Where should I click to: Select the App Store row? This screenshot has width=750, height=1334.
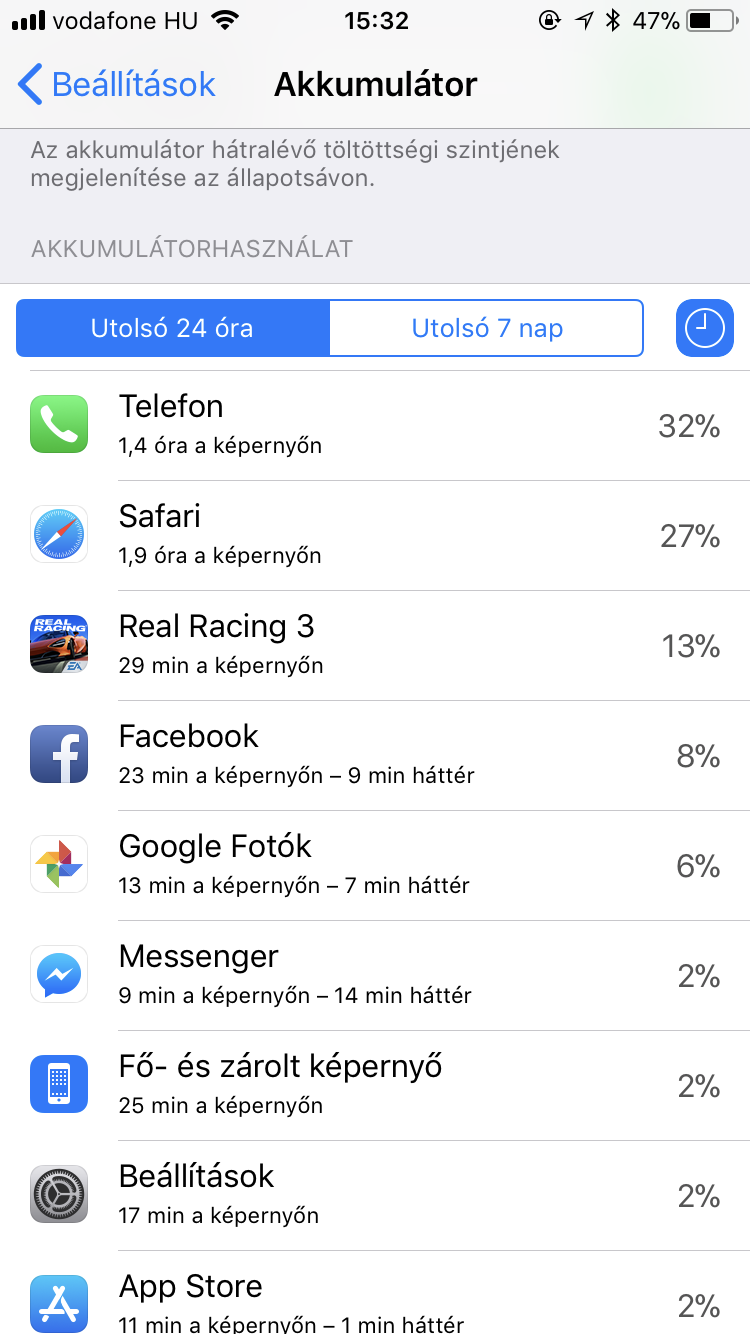[375, 1298]
